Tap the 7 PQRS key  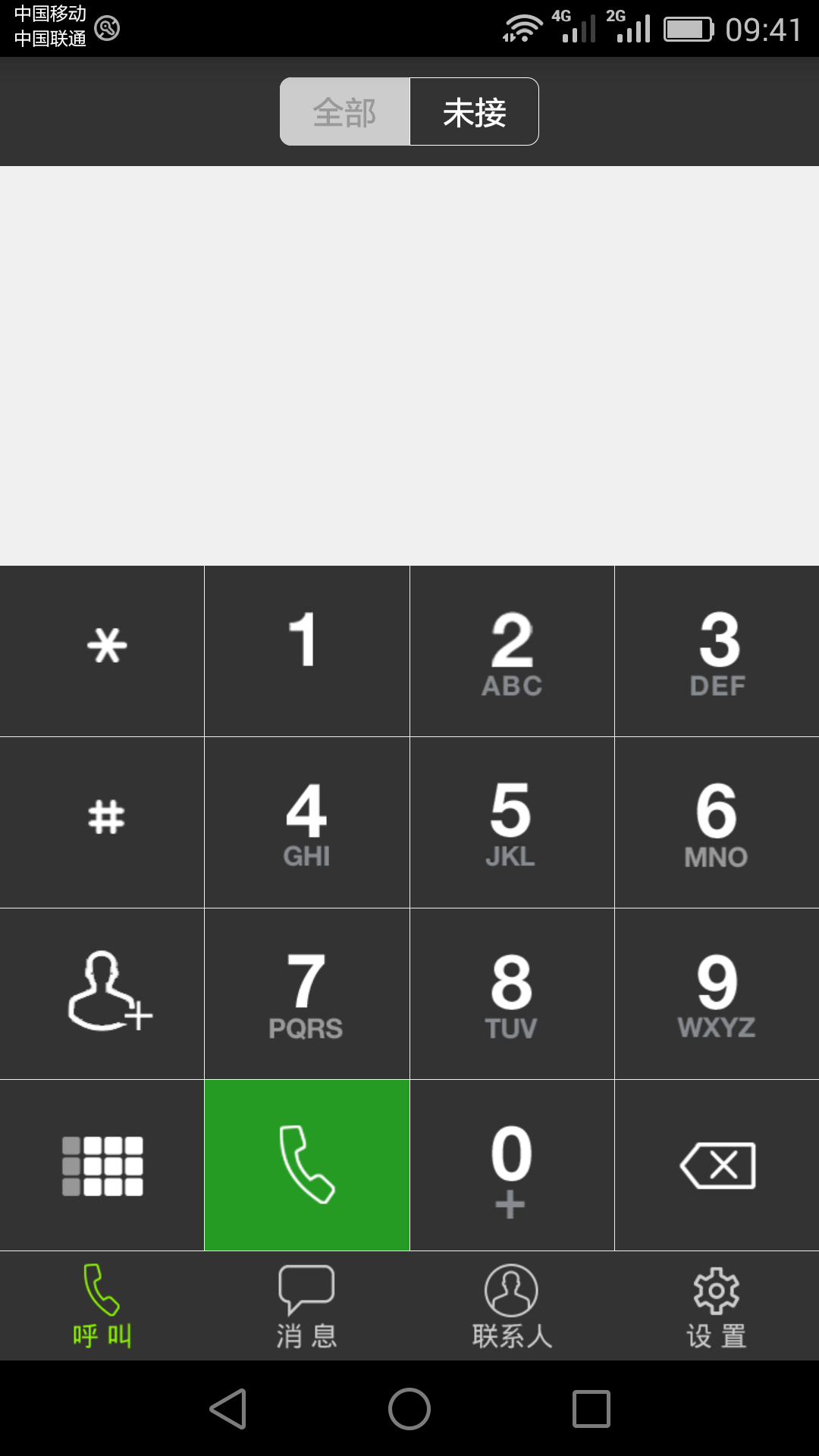click(306, 993)
